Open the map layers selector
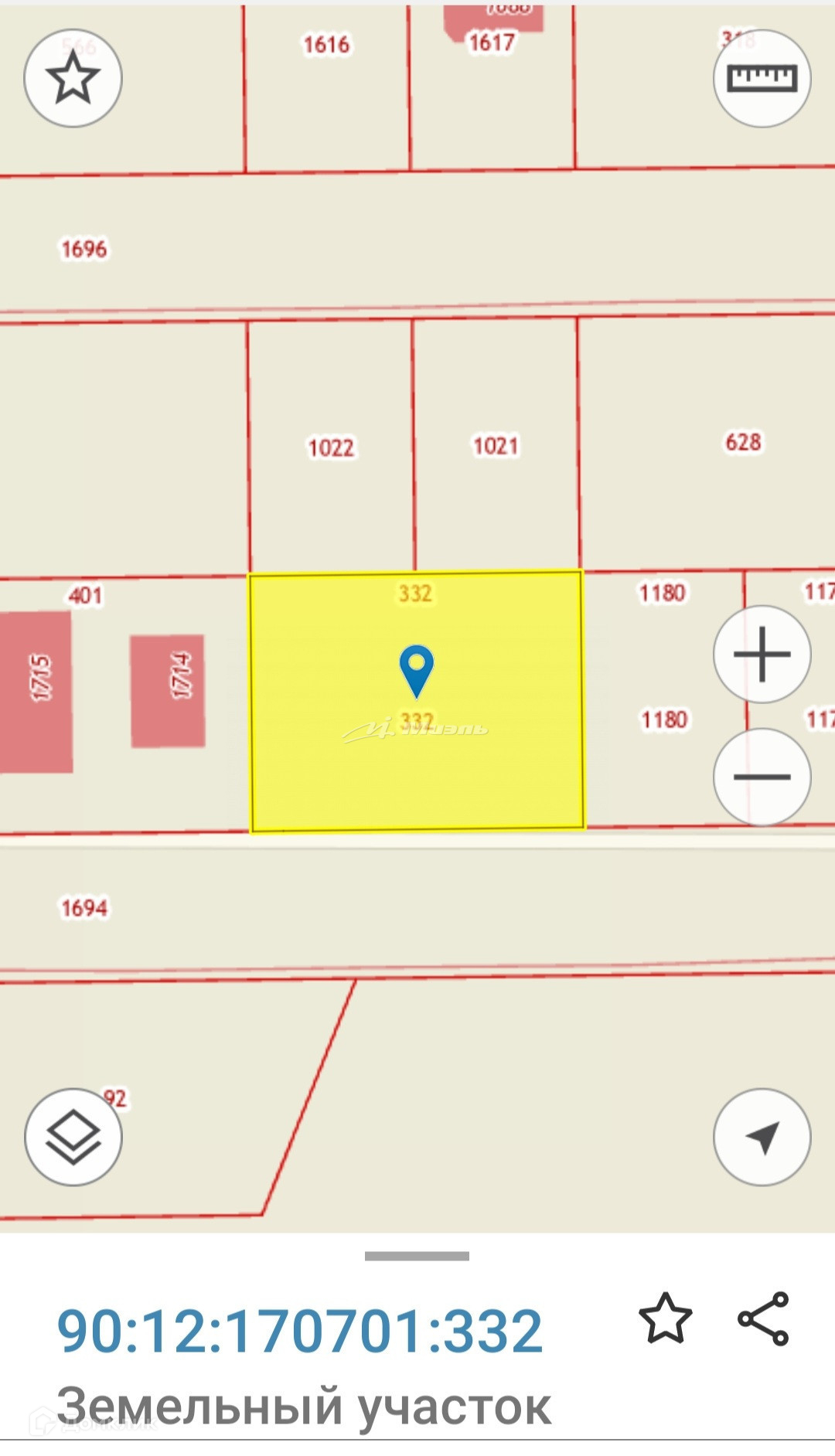This screenshot has height=1456, width=835. pyautogui.click(x=73, y=1137)
